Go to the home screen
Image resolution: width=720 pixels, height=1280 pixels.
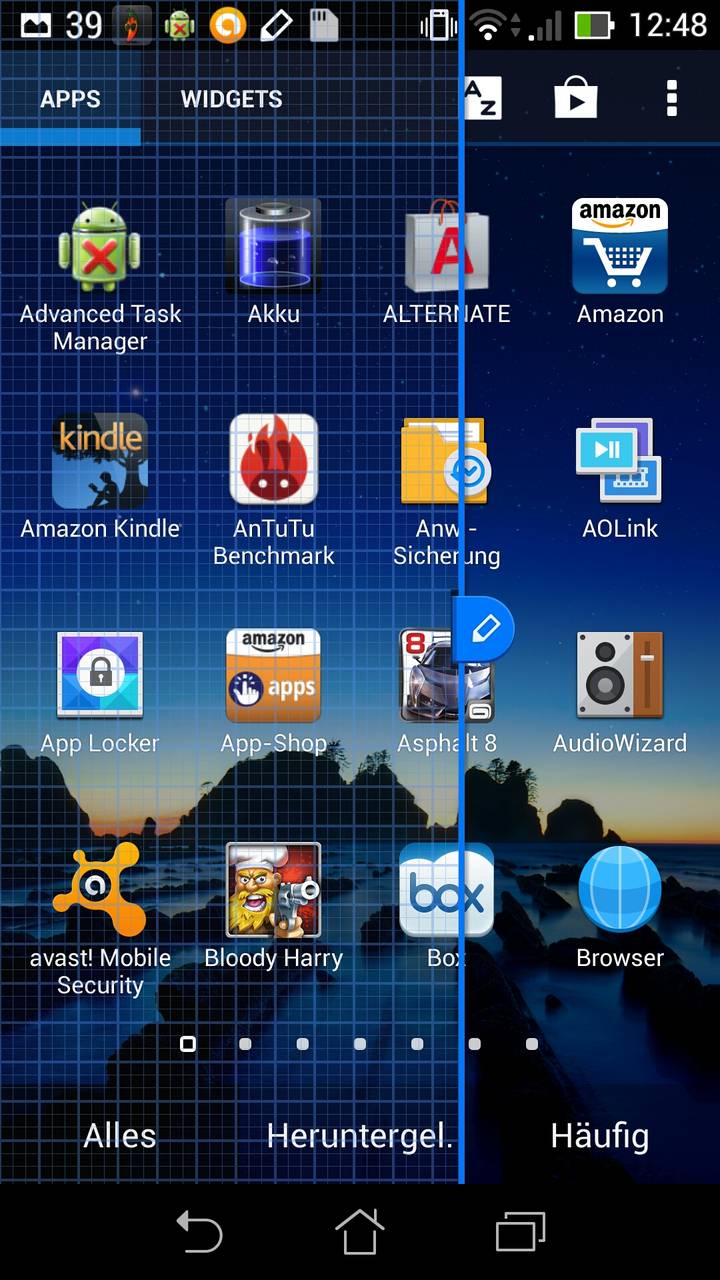pos(360,1231)
